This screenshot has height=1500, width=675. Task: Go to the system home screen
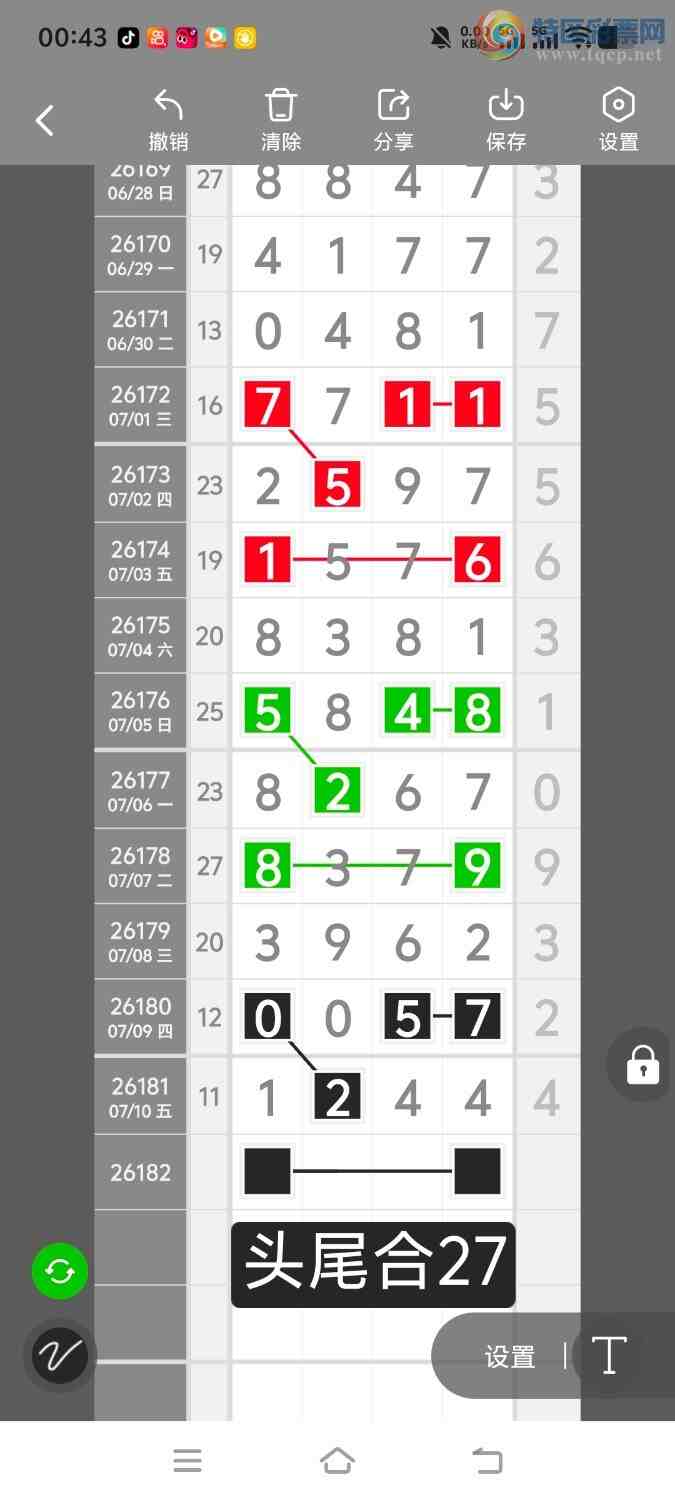pyautogui.click(x=337, y=1461)
